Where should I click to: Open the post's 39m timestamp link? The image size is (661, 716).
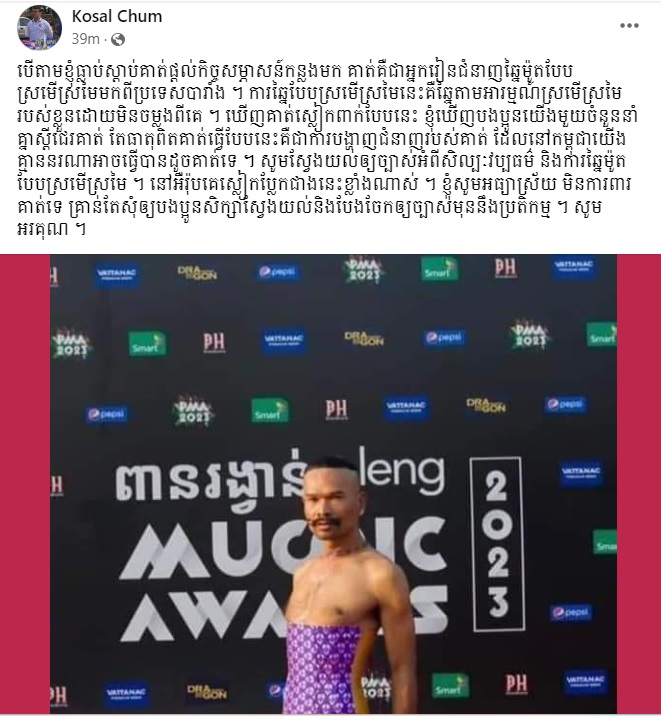tap(86, 39)
